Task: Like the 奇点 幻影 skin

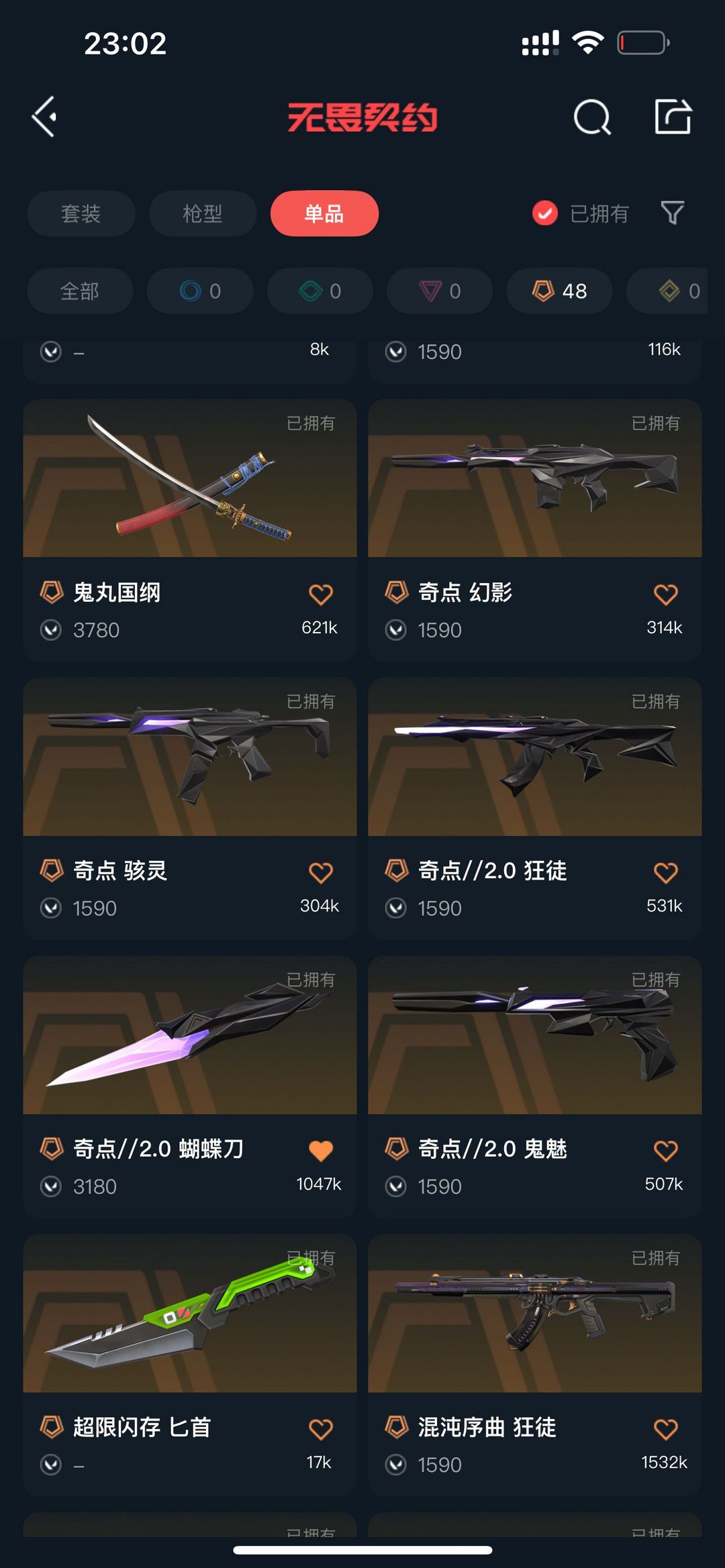Action: [x=665, y=594]
